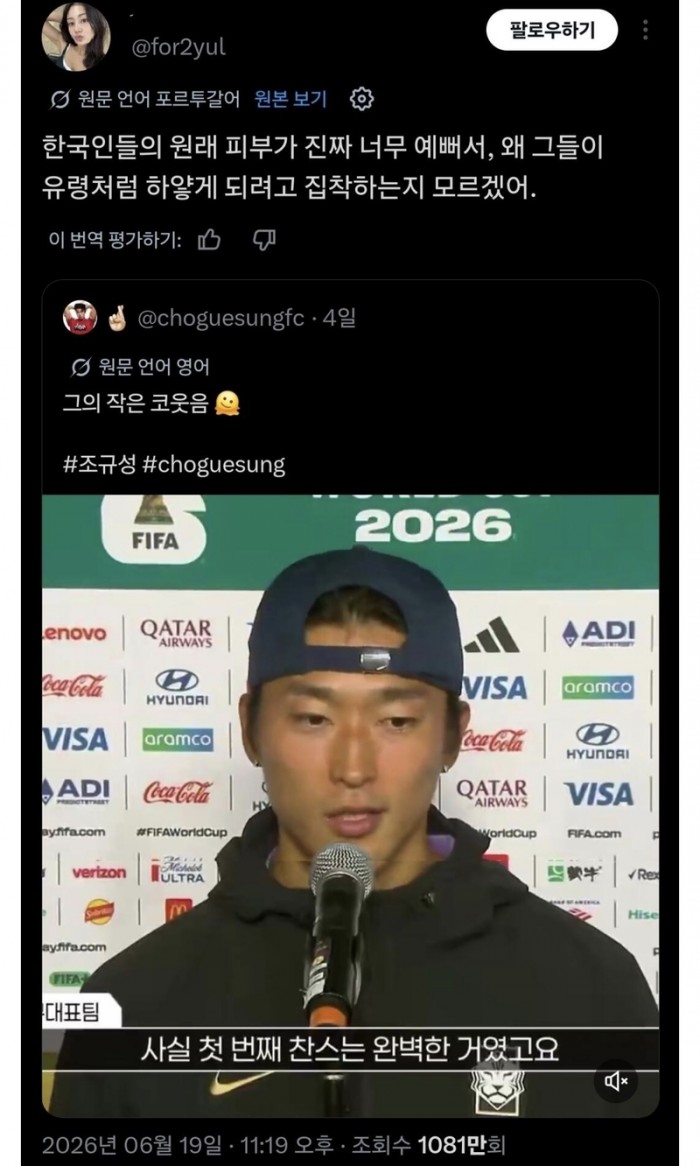
Task: Tap the 팔로우하기 follow button
Action: (552, 30)
